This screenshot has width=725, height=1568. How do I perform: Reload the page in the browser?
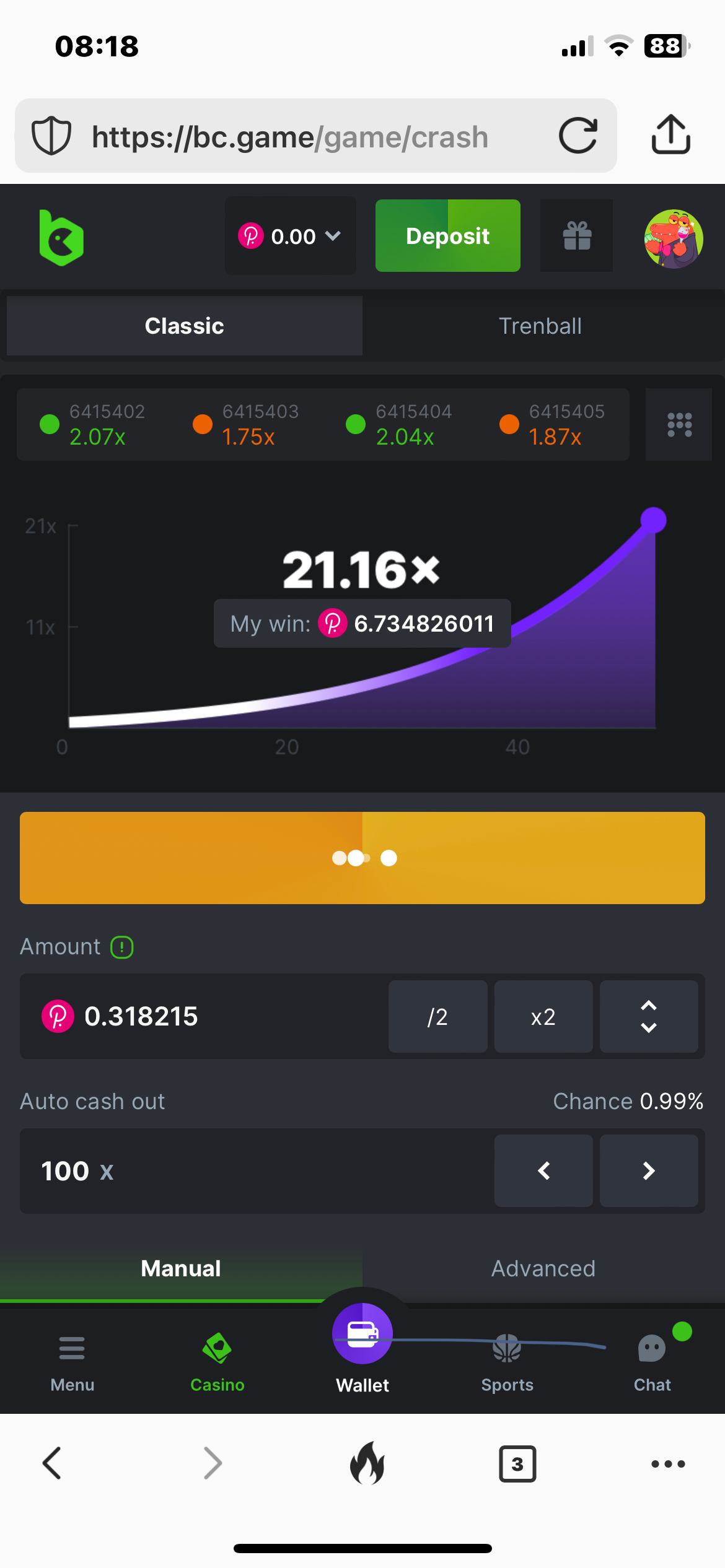click(578, 136)
